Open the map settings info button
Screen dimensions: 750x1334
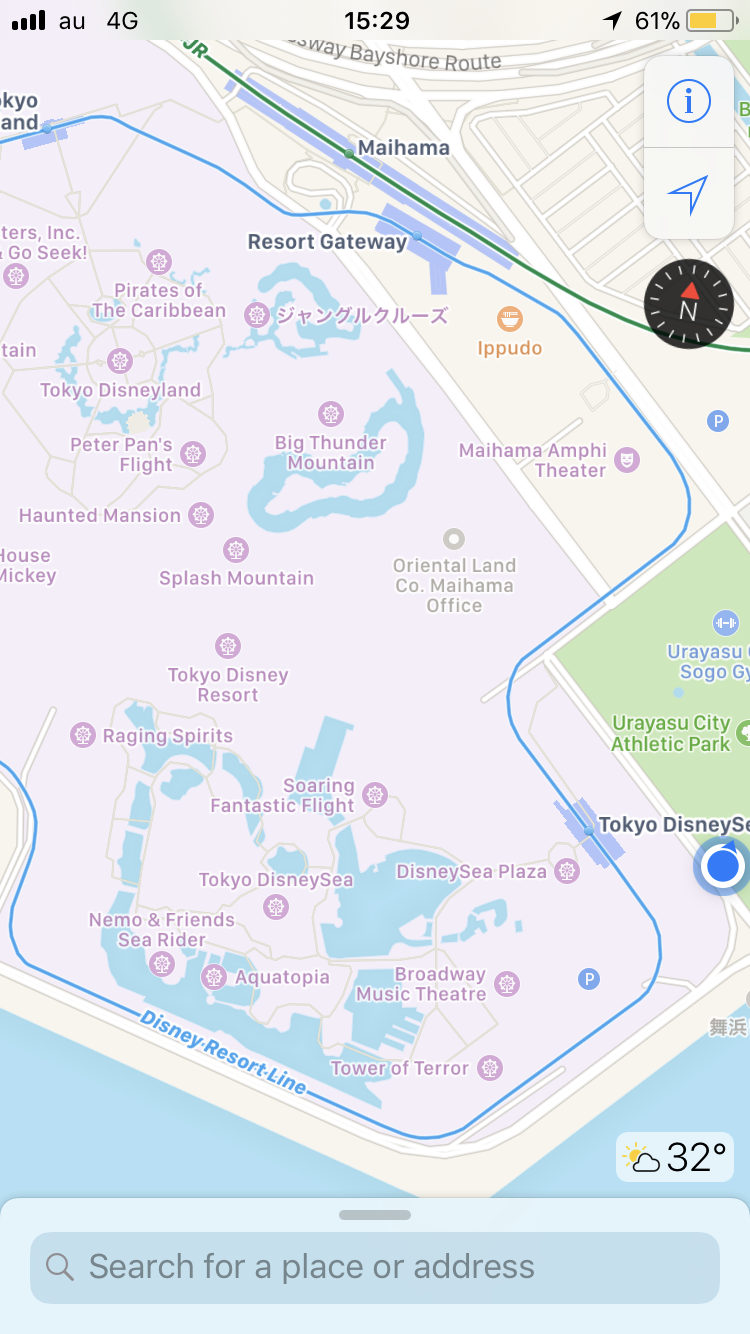688,101
